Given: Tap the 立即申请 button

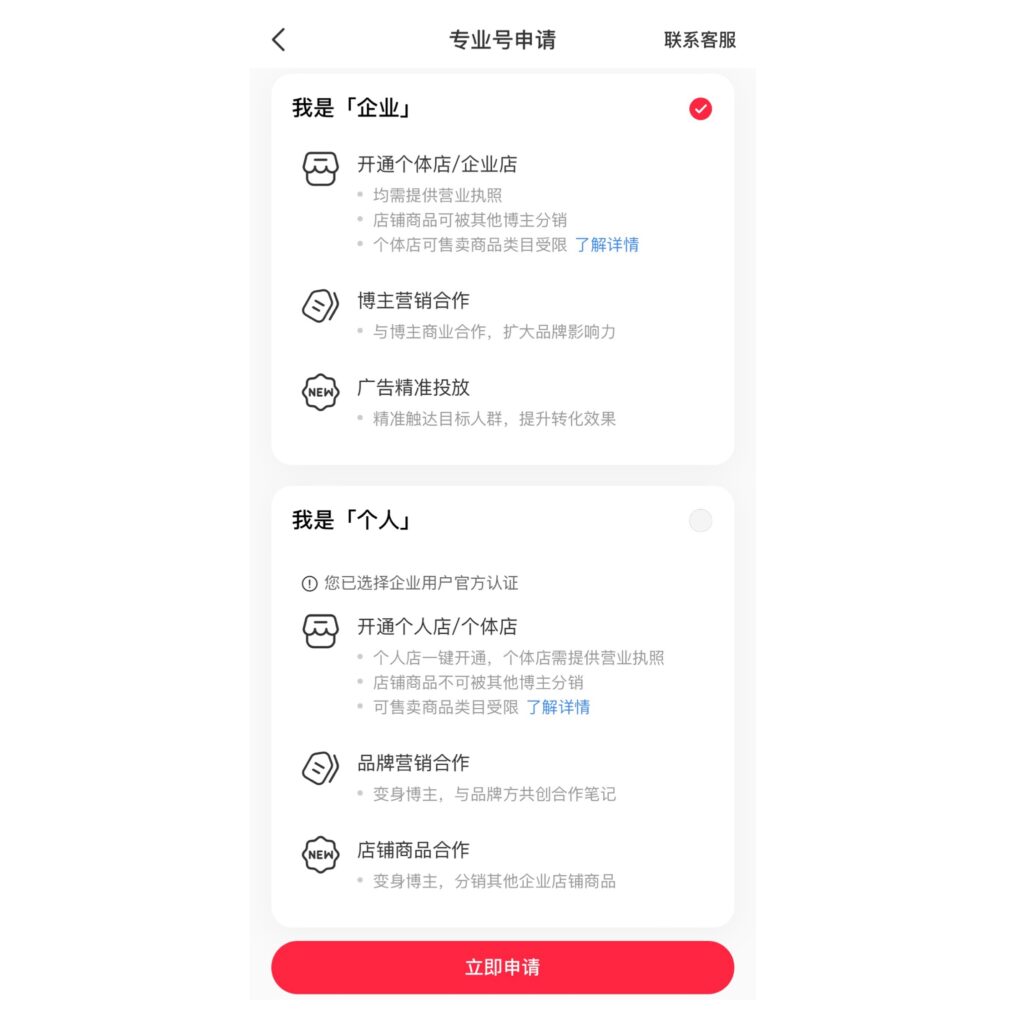Looking at the screenshot, I should pos(502,967).
